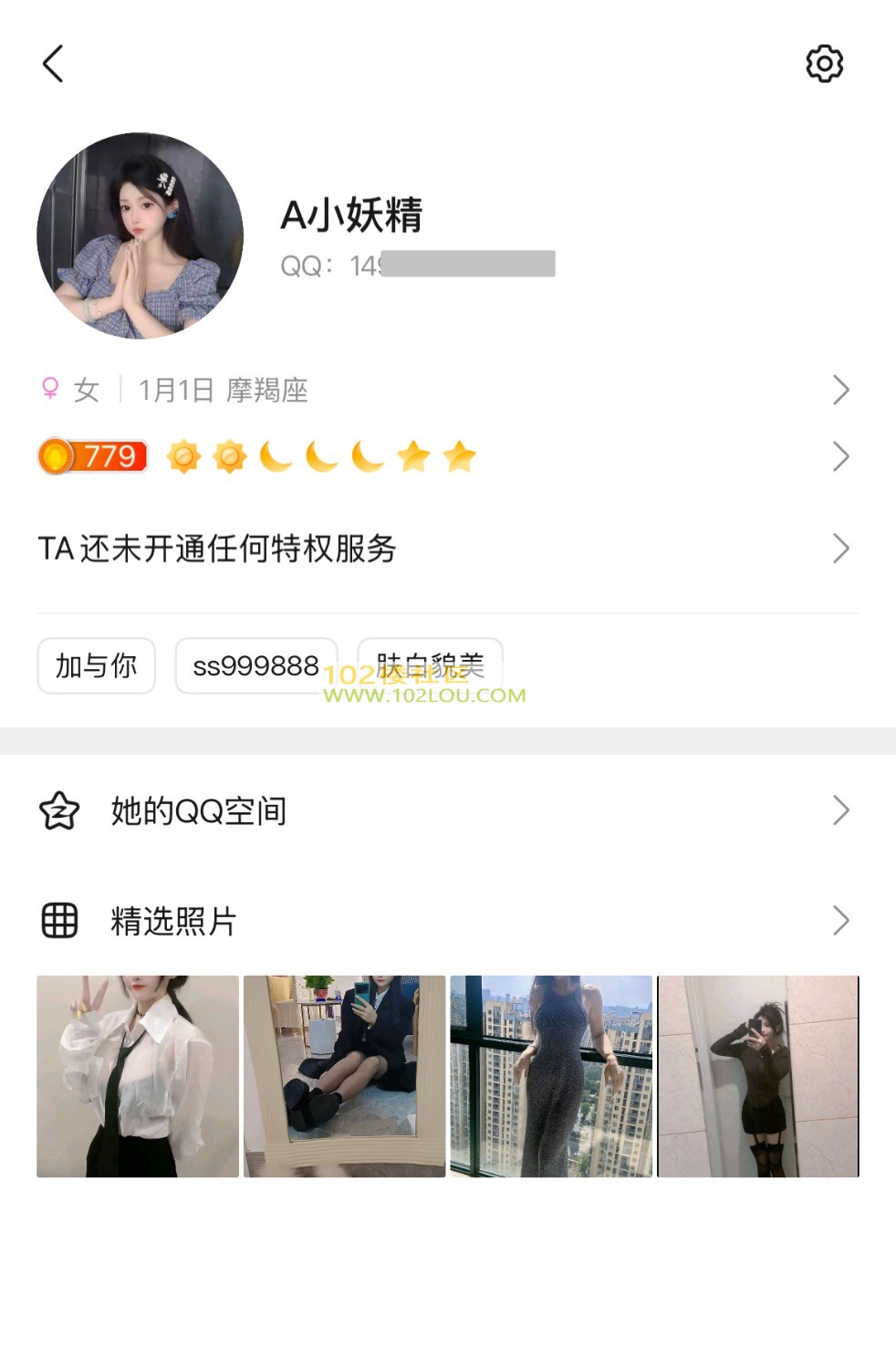Open 精选照片 album row
Image resolution: width=896 pixels, height=1369 pixels.
pos(447,921)
